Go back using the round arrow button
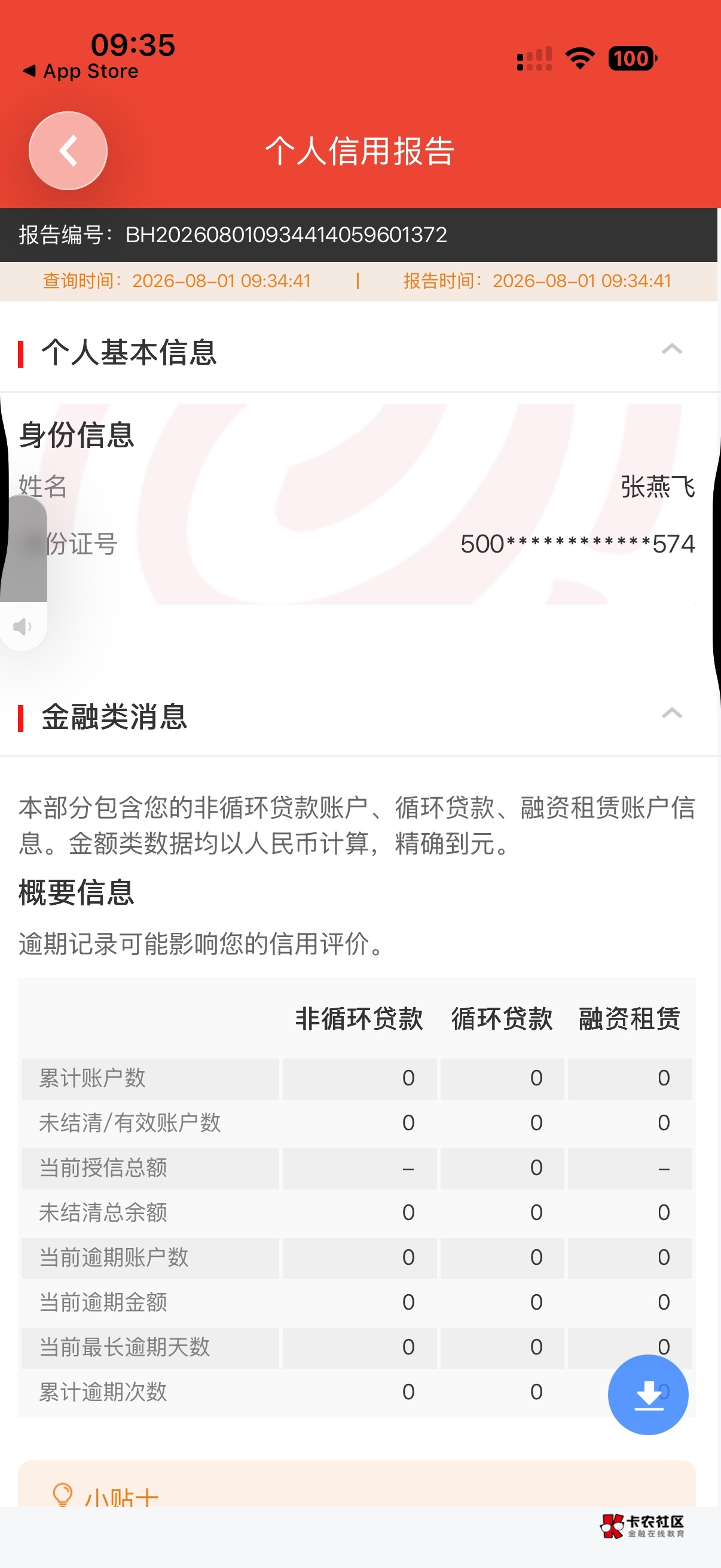Screen dimensions: 721x1568 click(x=68, y=150)
